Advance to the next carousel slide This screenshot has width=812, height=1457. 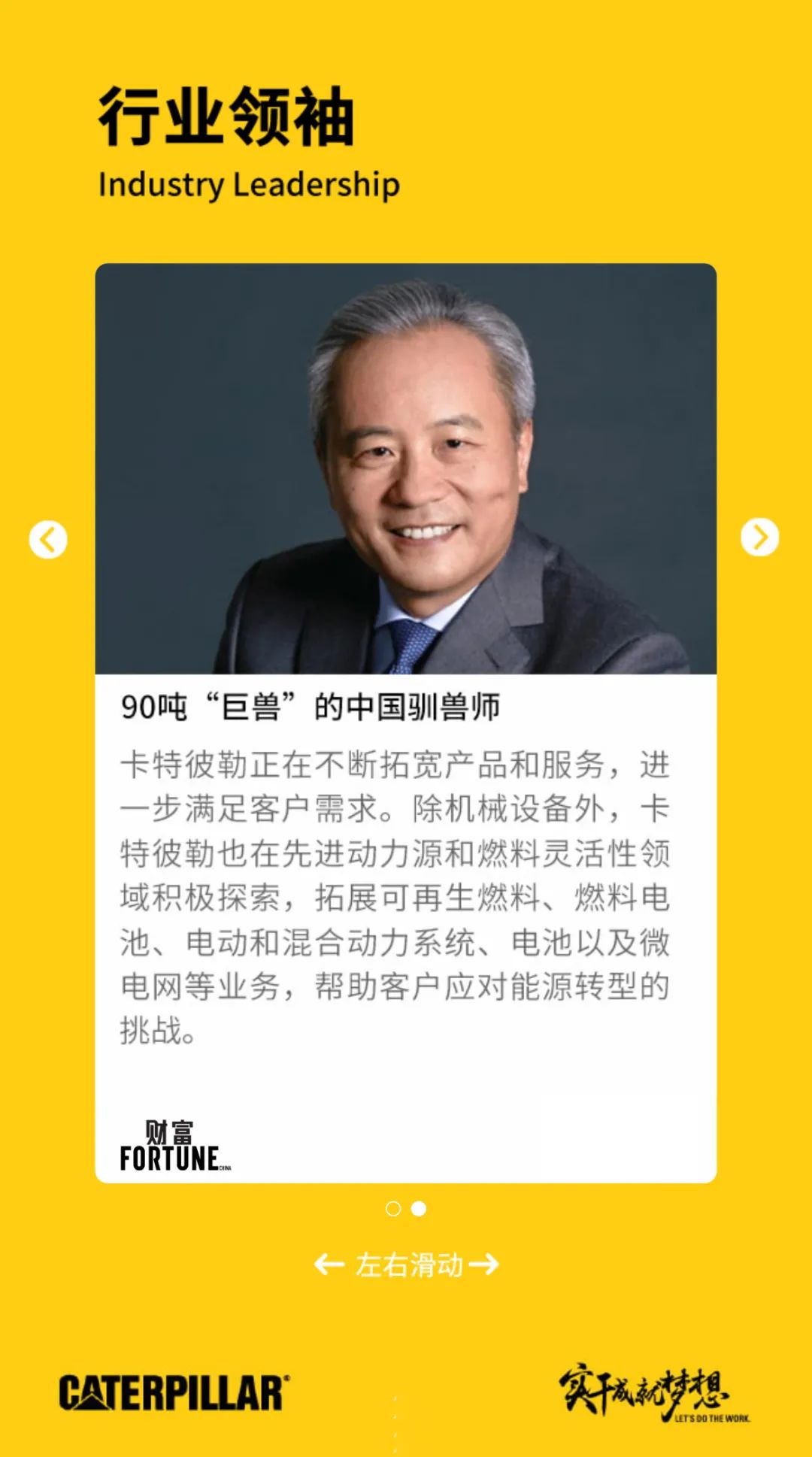(x=759, y=537)
